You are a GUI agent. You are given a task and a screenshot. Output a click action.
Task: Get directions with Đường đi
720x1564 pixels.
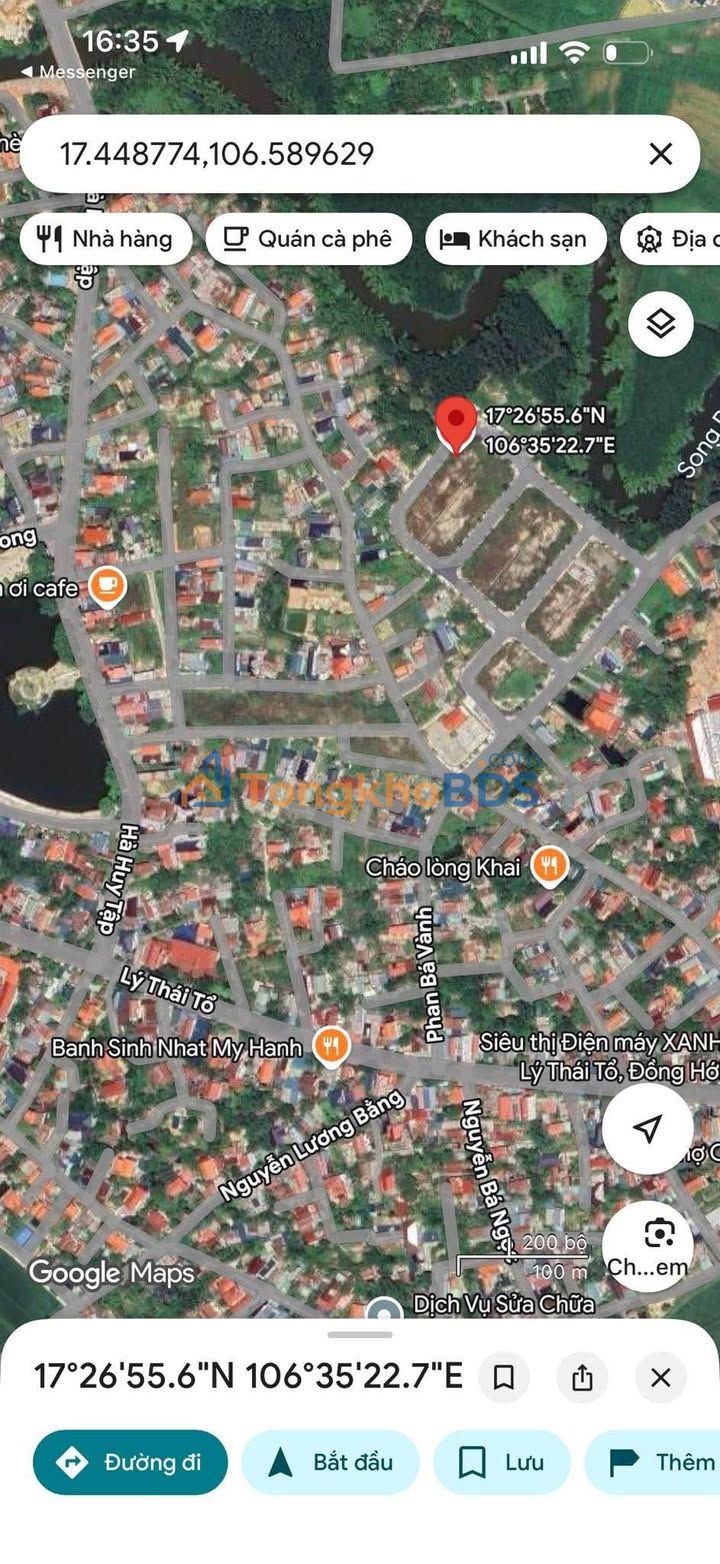coord(130,1462)
